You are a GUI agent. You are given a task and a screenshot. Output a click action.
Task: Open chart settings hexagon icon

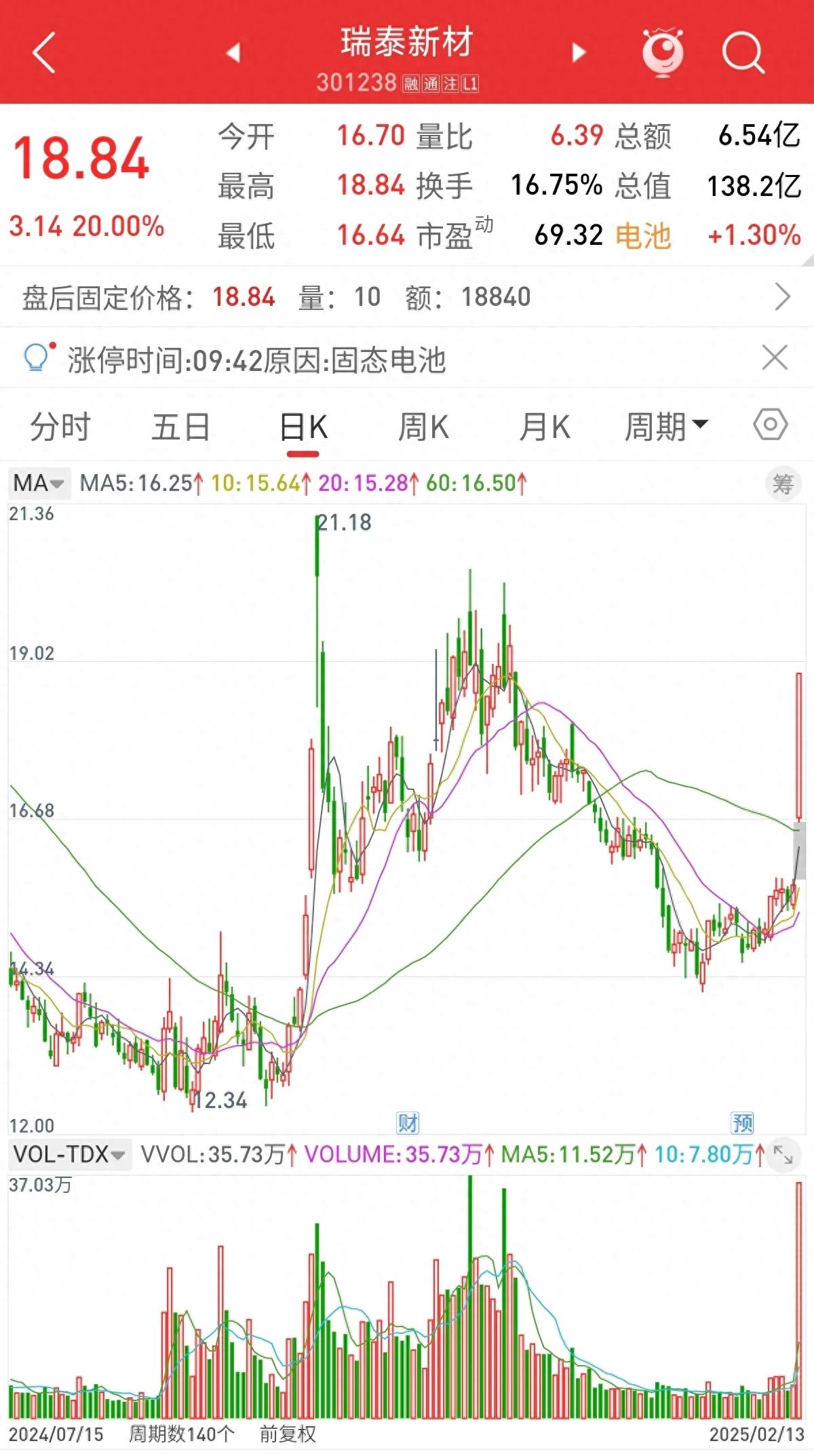click(x=770, y=425)
